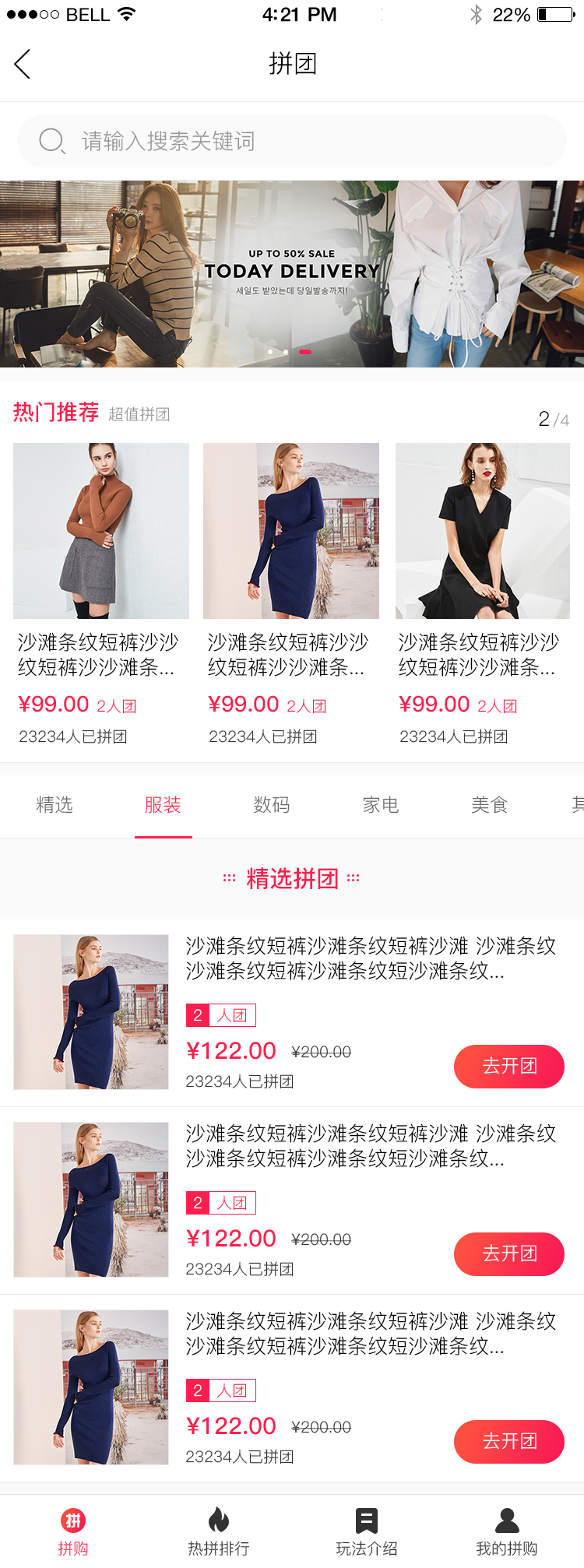
Task: Switch to the 热拼排行 bottom tab
Action: (x=219, y=1531)
